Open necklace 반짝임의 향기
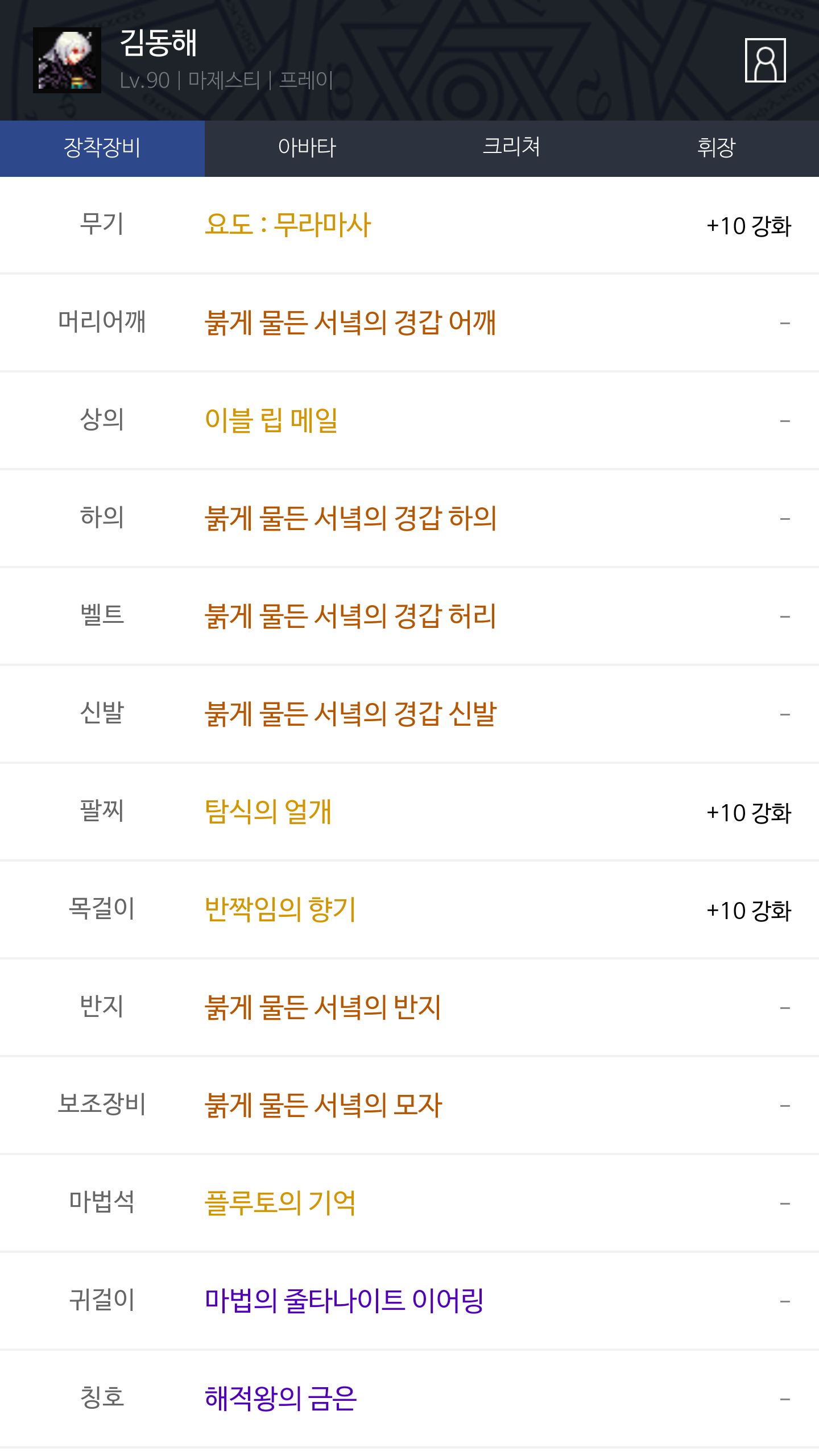The height and width of the screenshot is (1456, 819). pyautogui.click(x=280, y=909)
